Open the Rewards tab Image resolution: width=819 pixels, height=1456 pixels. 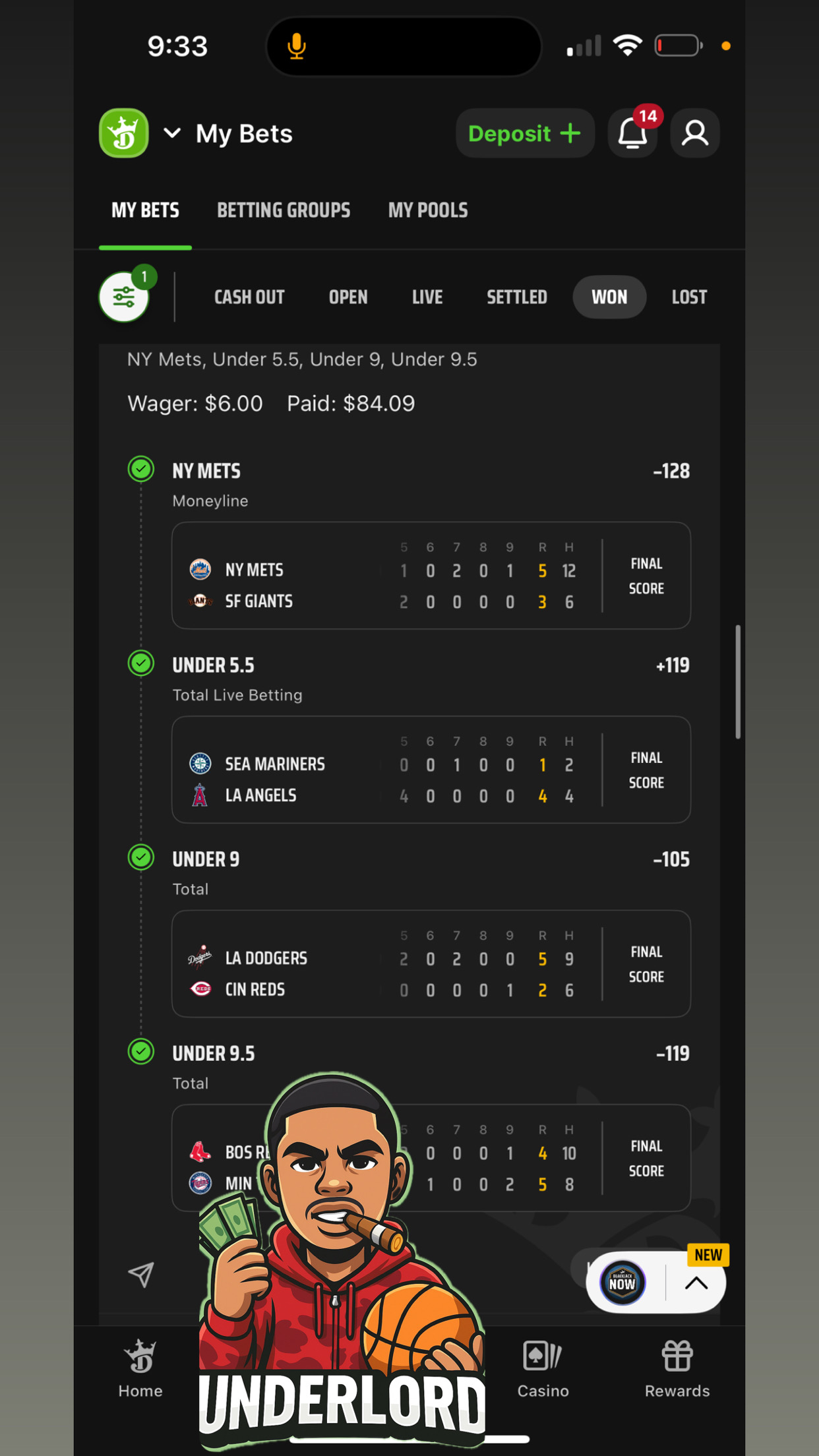[677, 1368]
